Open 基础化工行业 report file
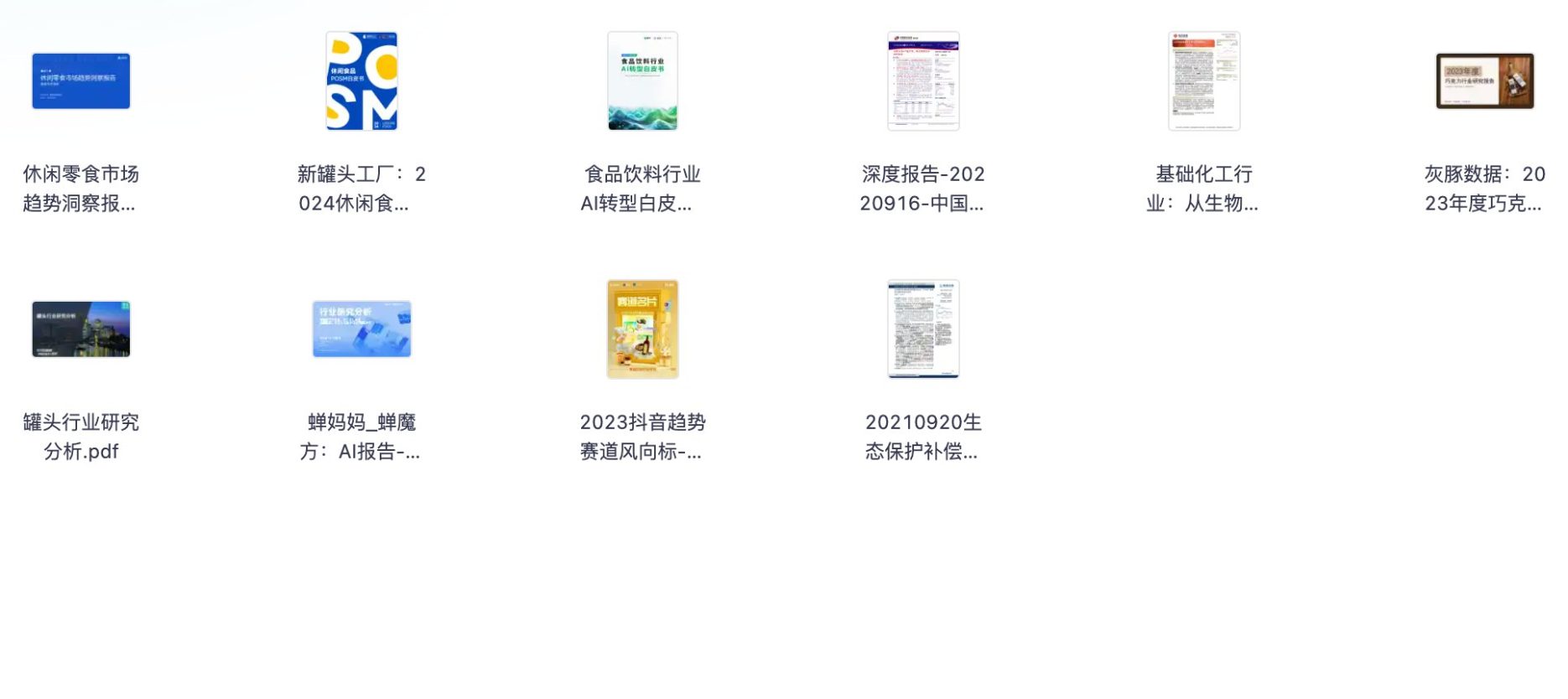Screen dimensions: 1568x699 point(1204,81)
